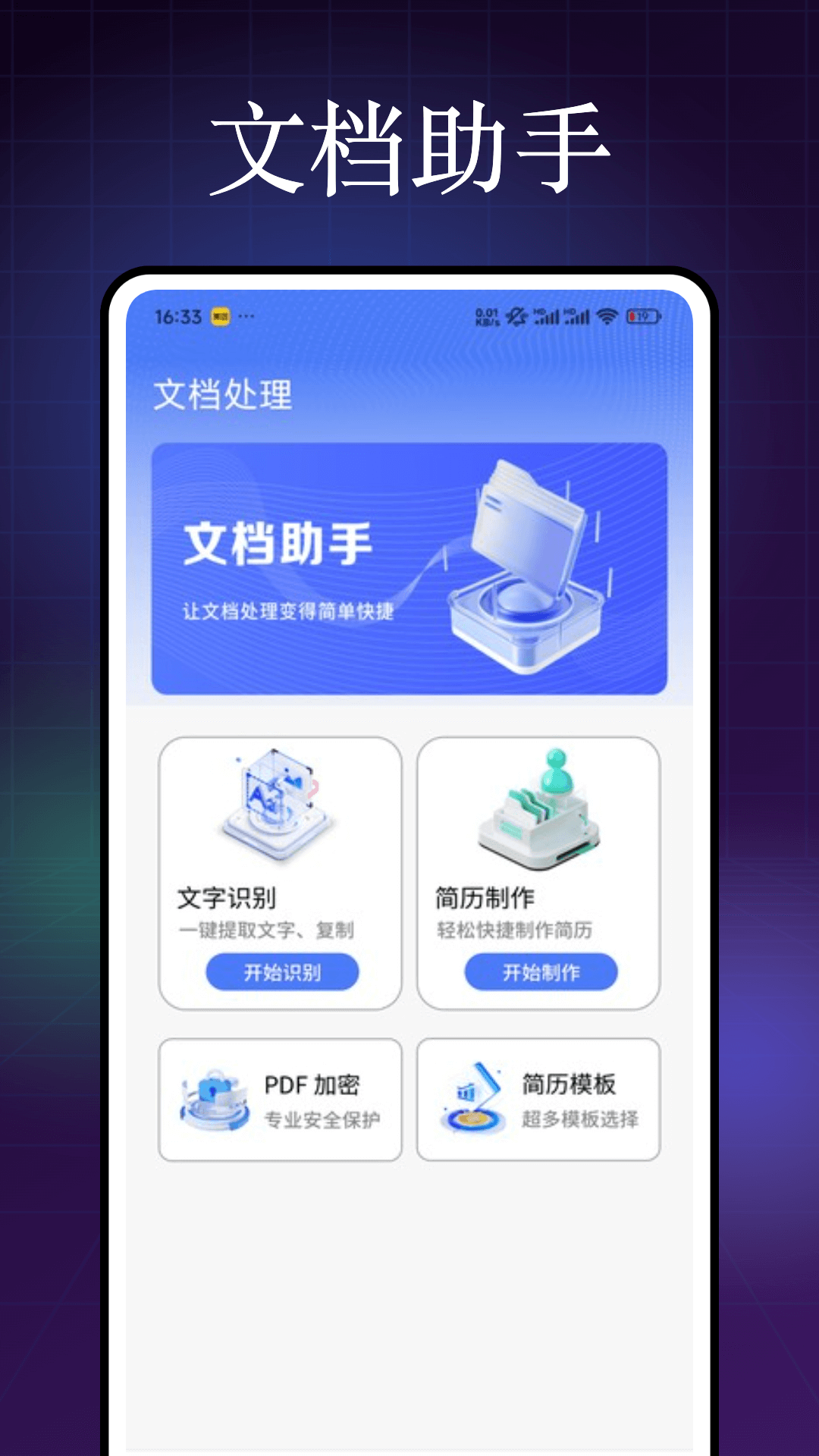
Task: Tap the PDF 加密 card area
Action: 281,1097
